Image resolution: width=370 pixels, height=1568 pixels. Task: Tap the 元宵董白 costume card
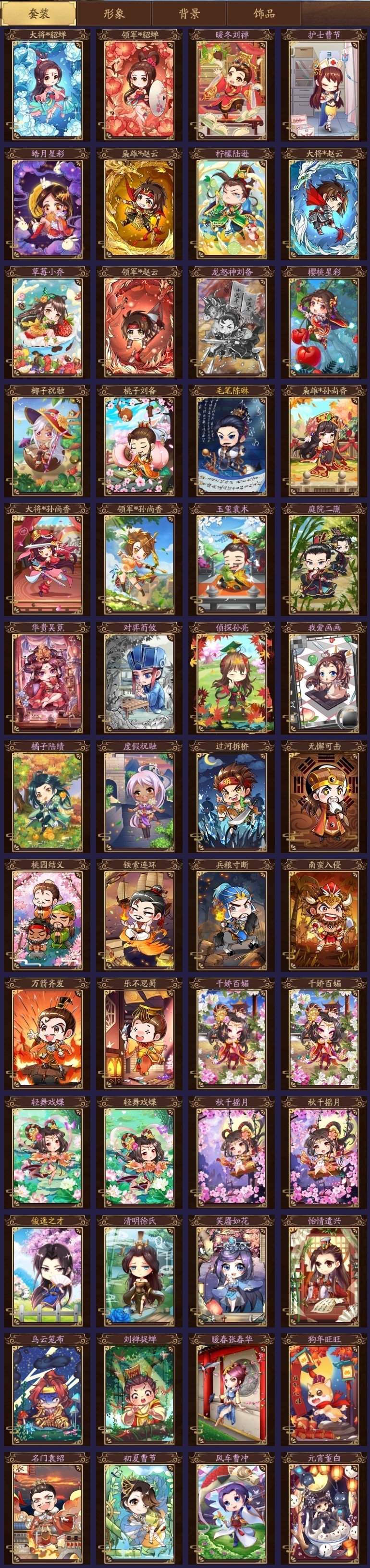[324, 1508]
